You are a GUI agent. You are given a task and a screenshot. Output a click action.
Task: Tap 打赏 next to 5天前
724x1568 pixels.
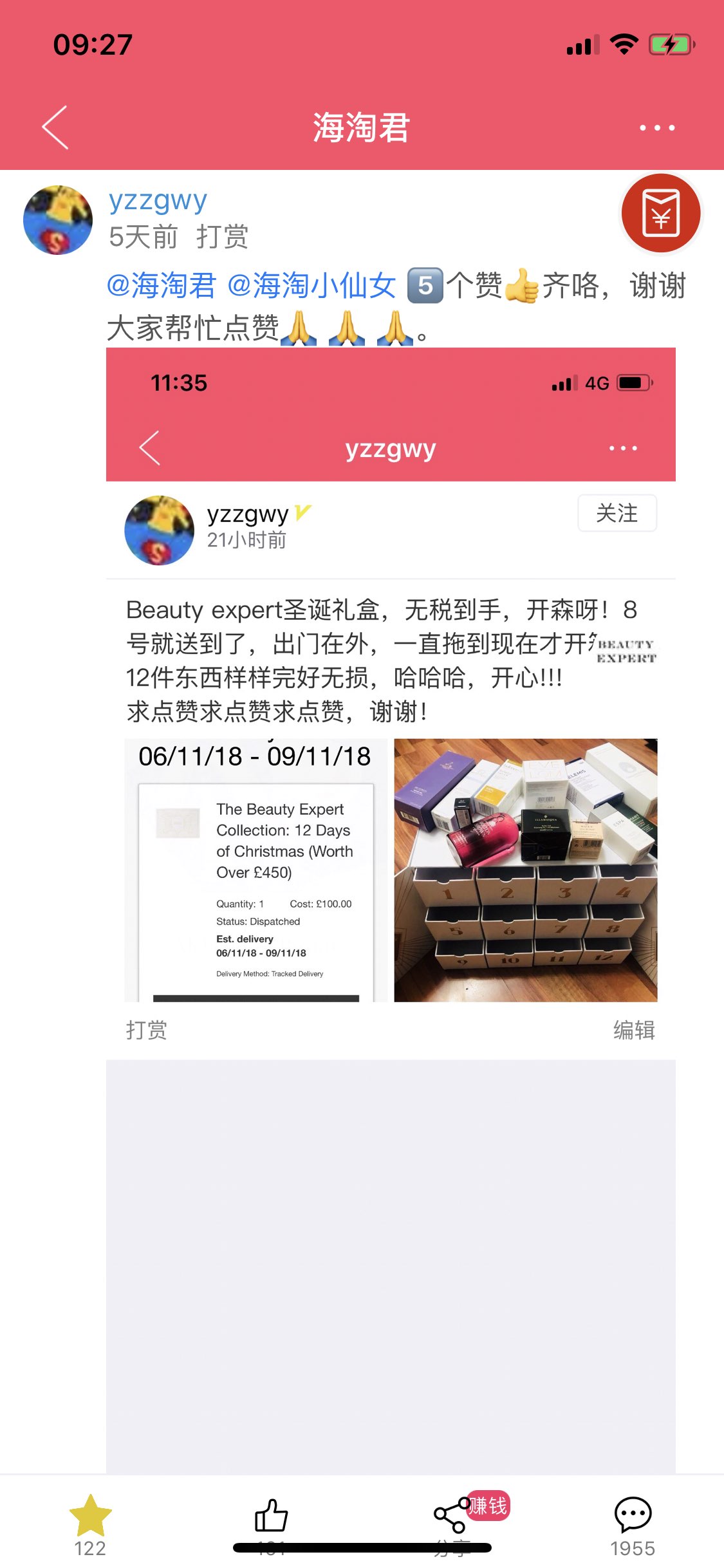point(222,237)
